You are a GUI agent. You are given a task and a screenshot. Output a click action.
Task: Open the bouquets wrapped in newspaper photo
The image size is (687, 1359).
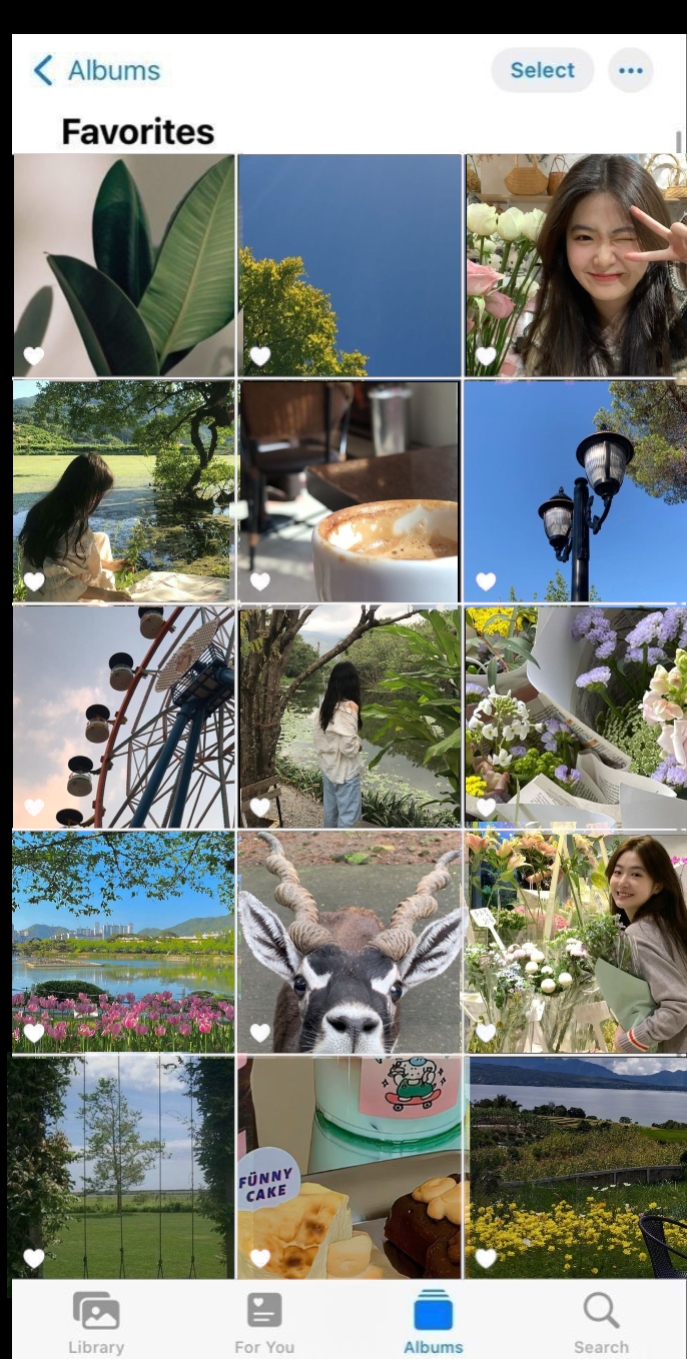point(575,716)
